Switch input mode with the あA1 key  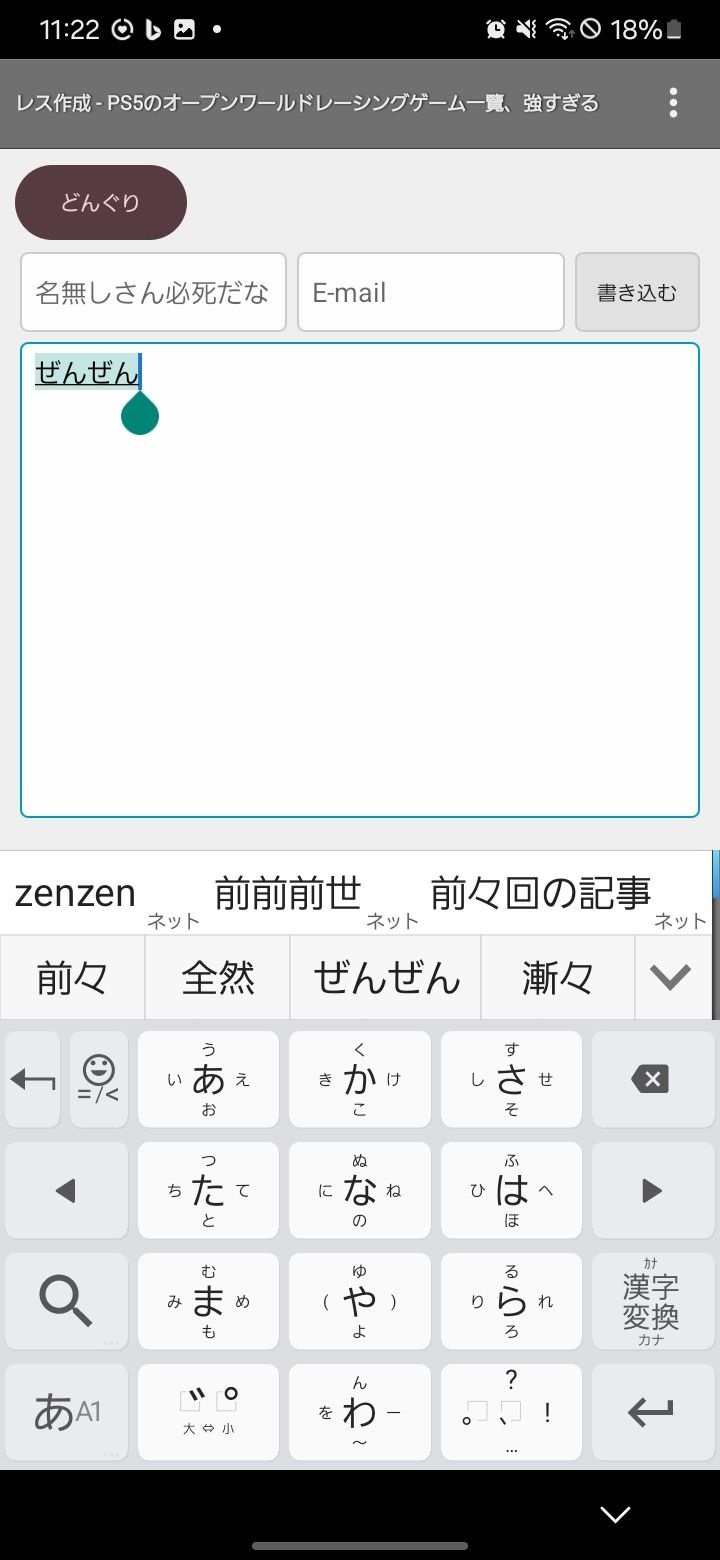coord(67,1412)
